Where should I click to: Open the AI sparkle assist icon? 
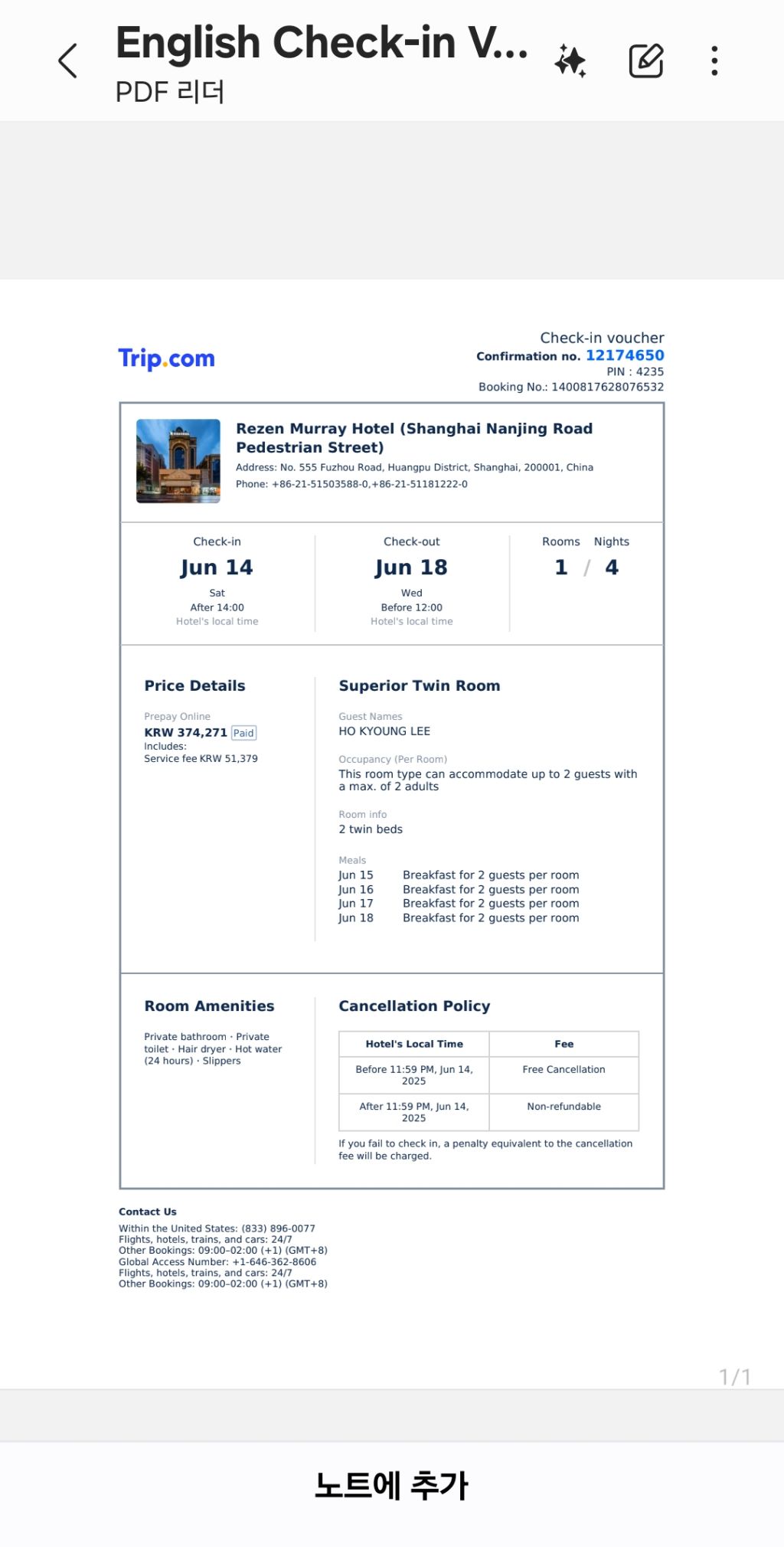coord(570,61)
